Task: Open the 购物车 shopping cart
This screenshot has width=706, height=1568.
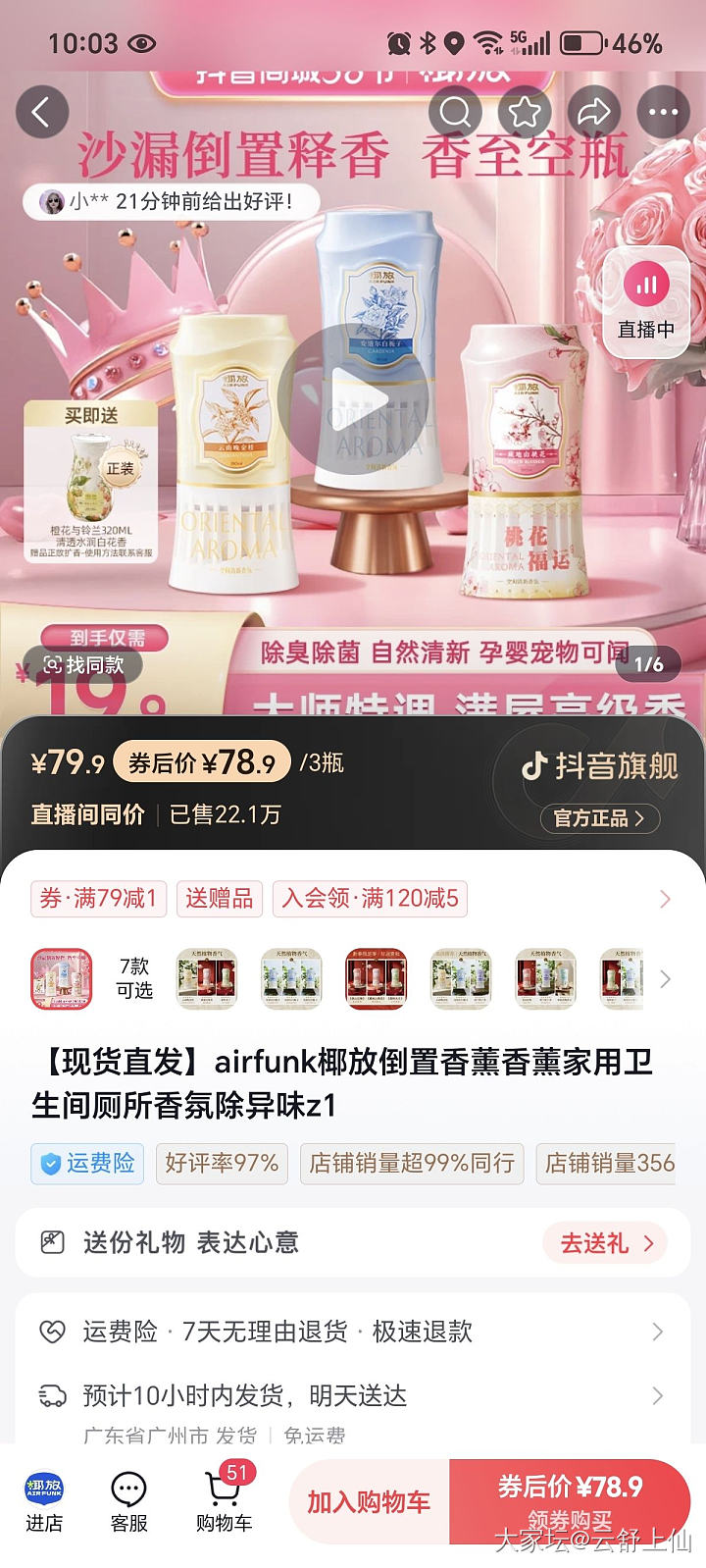Action: point(224,1501)
